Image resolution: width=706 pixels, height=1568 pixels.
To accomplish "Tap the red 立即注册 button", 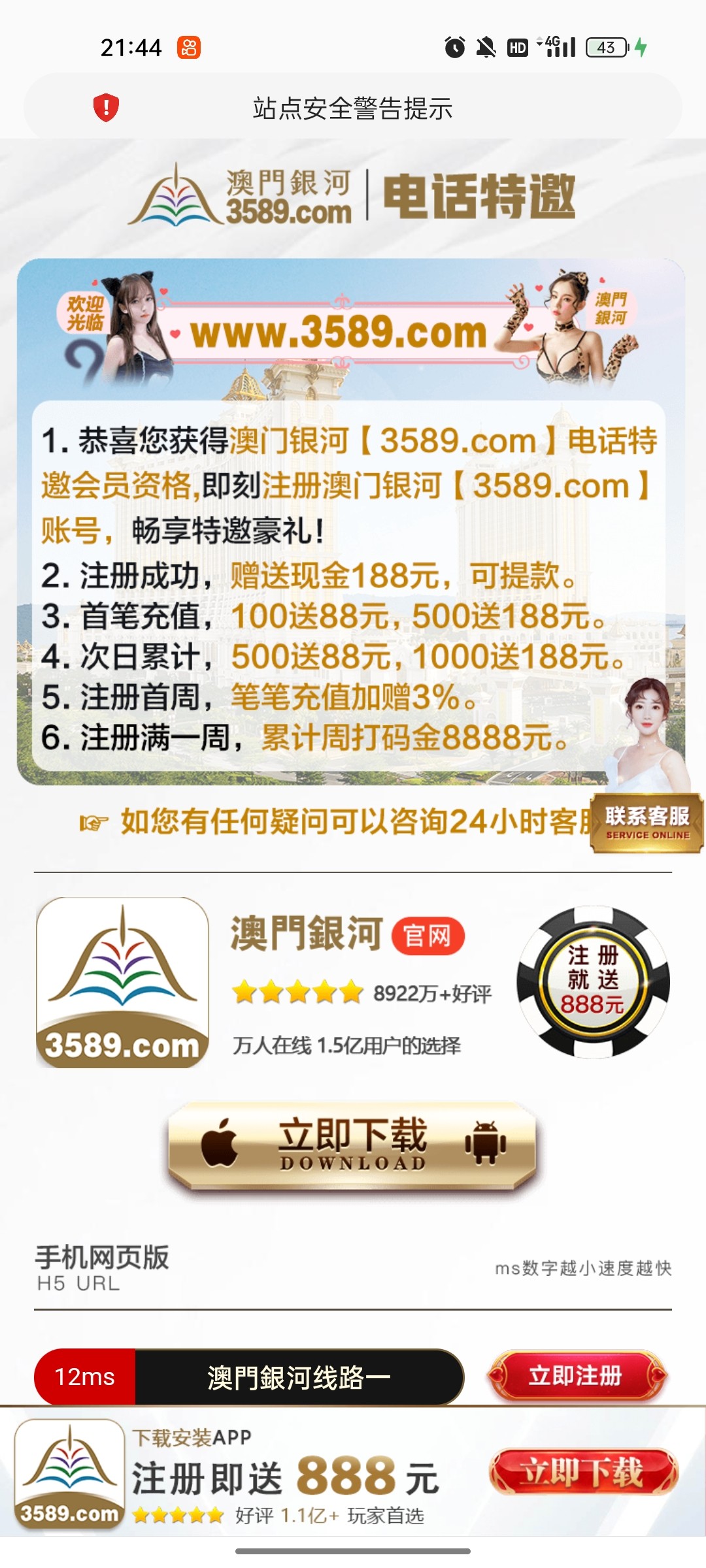I will click(x=576, y=1375).
